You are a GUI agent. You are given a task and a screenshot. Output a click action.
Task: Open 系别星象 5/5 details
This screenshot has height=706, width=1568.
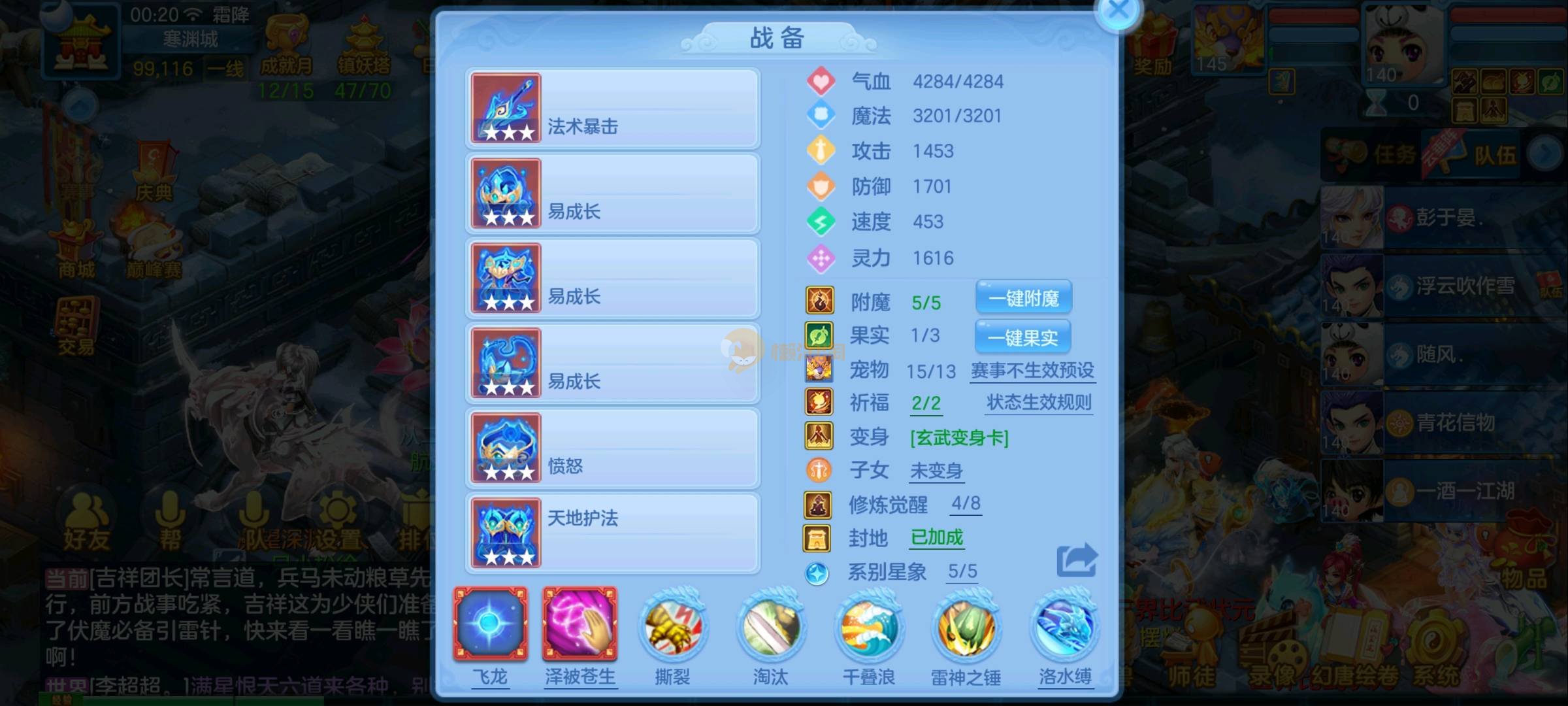click(x=962, y=571)
